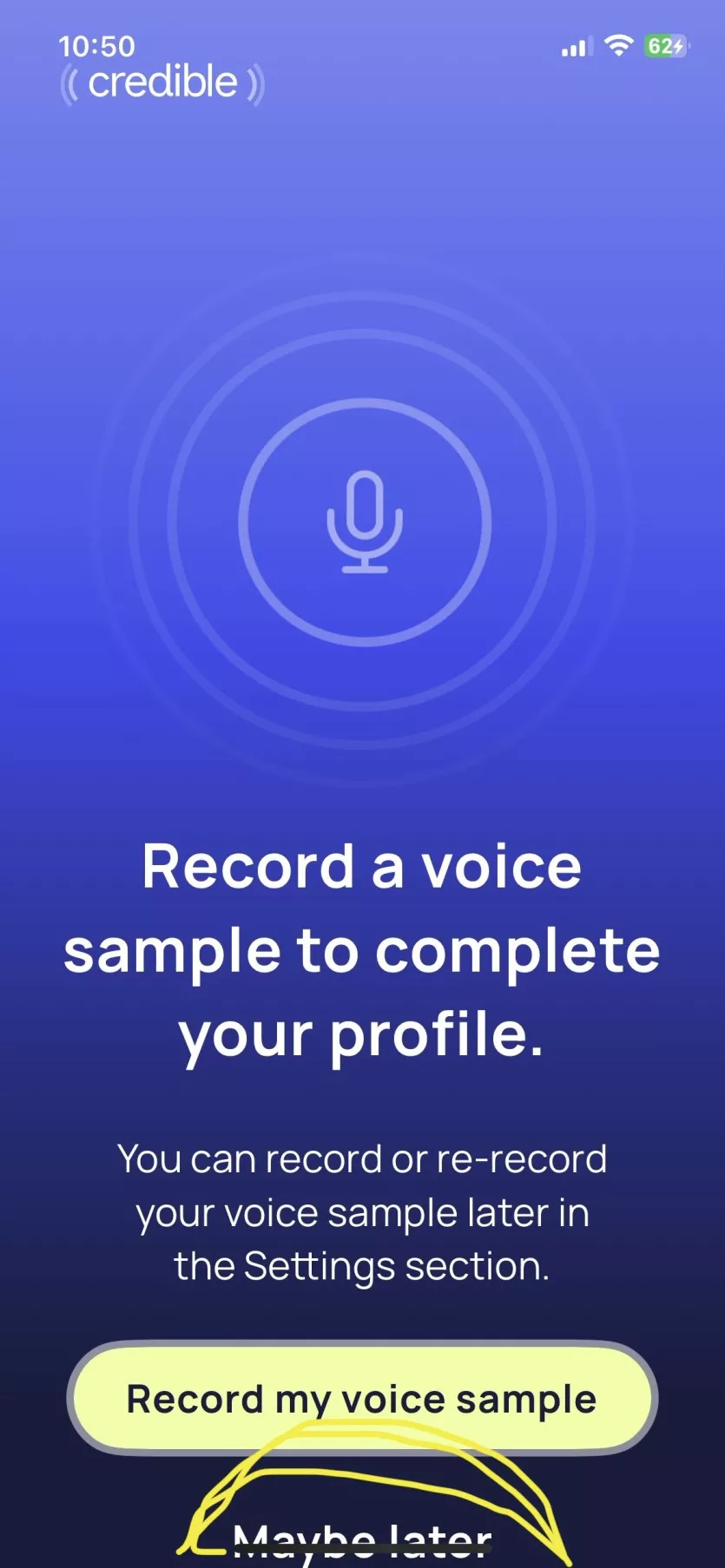The width and height of the screenshot is (725, 1568).
Task: Tap Record my voice sample button
Action: (x=362, y=1399)
